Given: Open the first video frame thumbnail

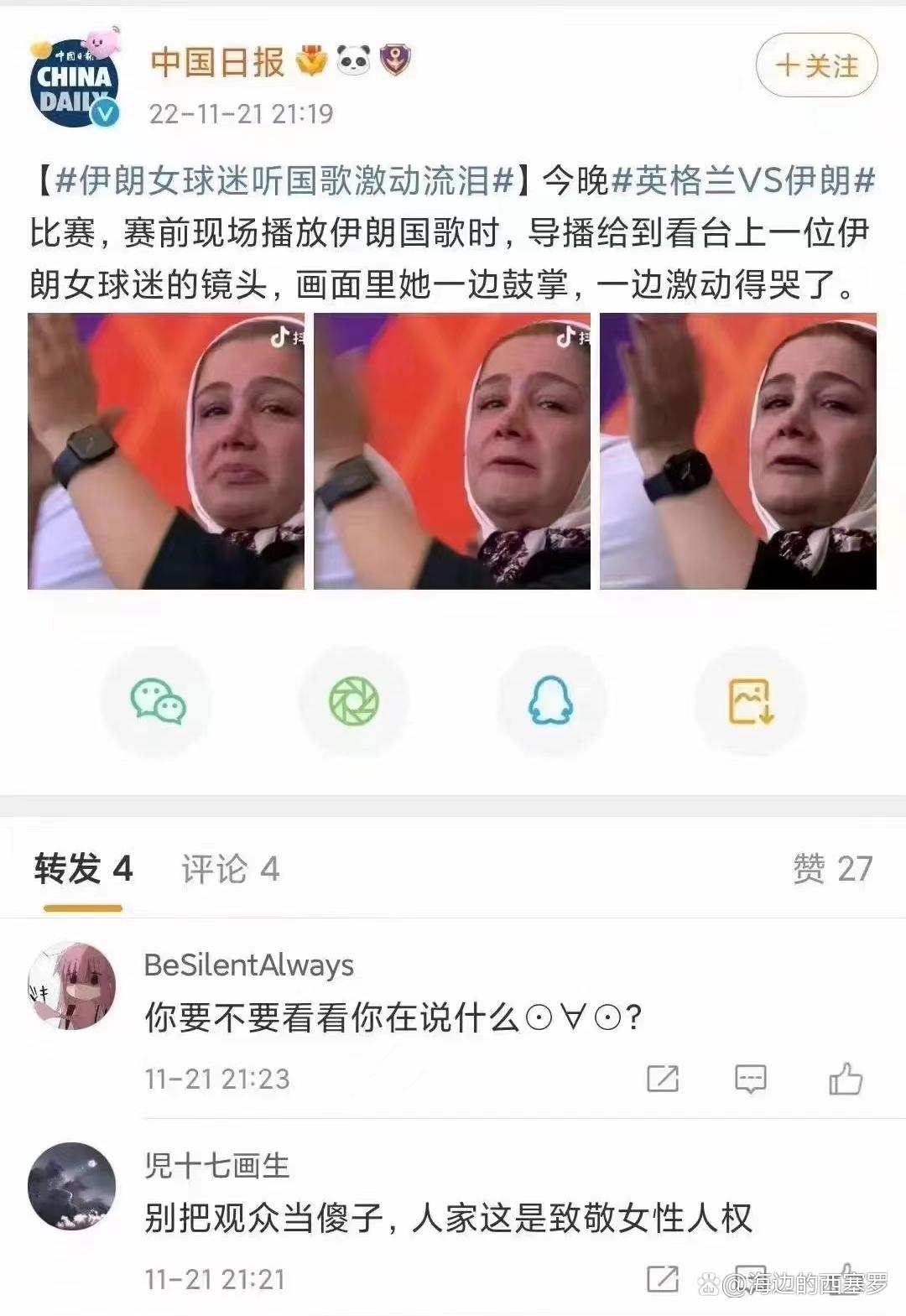Looking at the screenshot, I should 164,451.
